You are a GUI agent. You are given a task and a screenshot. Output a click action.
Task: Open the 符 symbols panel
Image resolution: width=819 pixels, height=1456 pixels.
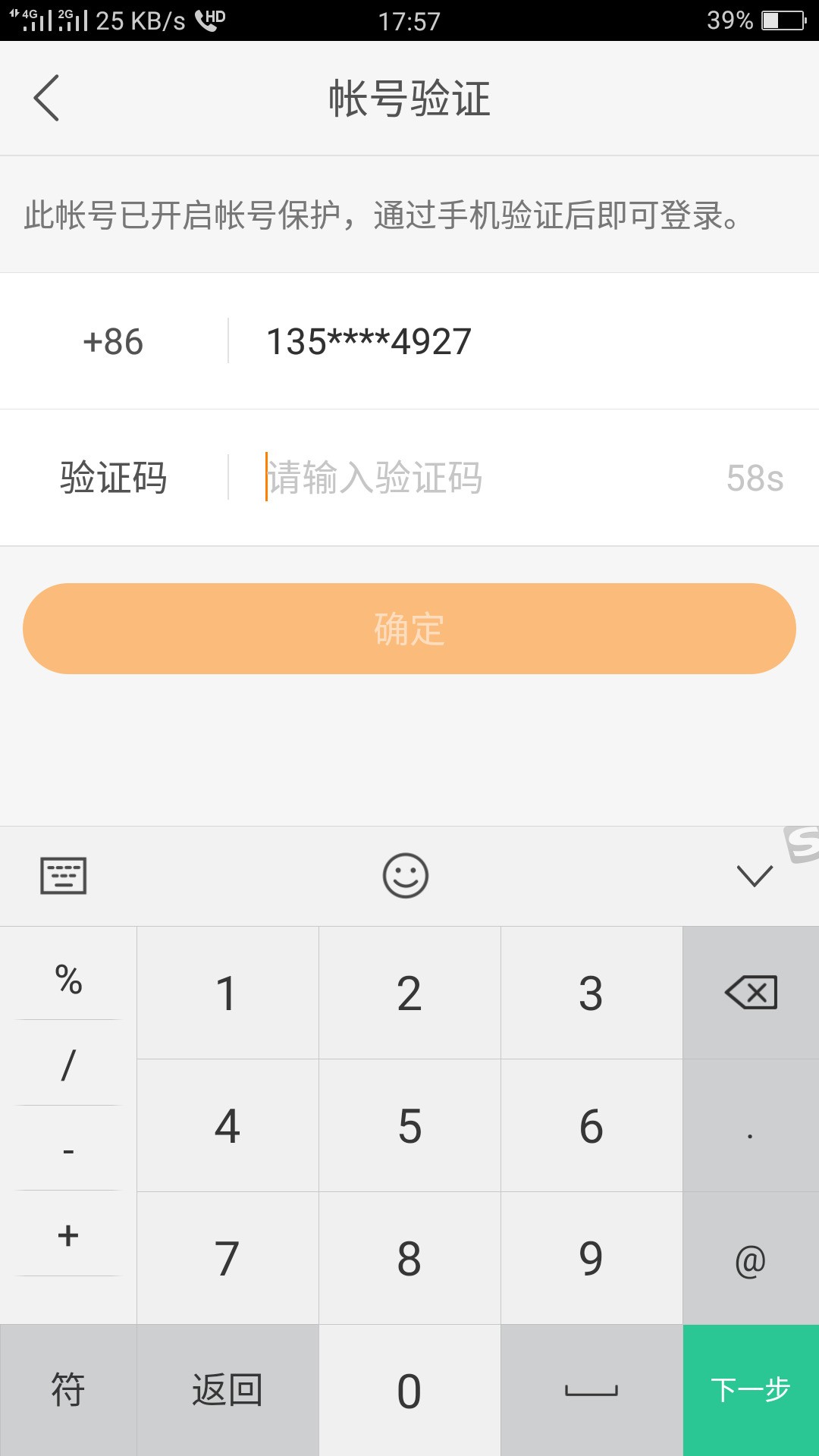(x=67, y=1390)
